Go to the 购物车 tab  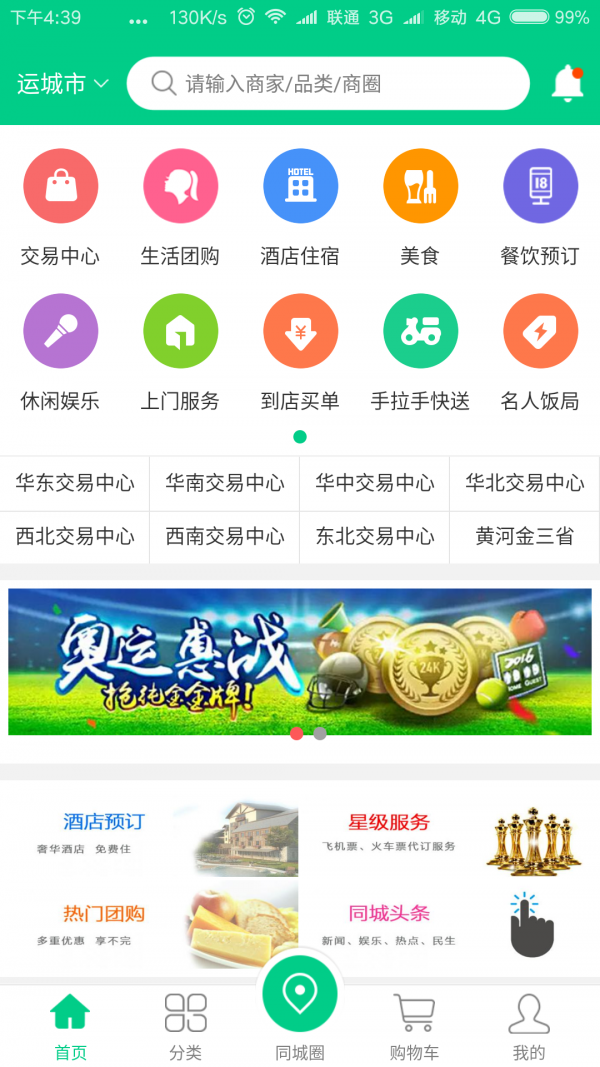pyautogui.click(x=414, y=1026)
